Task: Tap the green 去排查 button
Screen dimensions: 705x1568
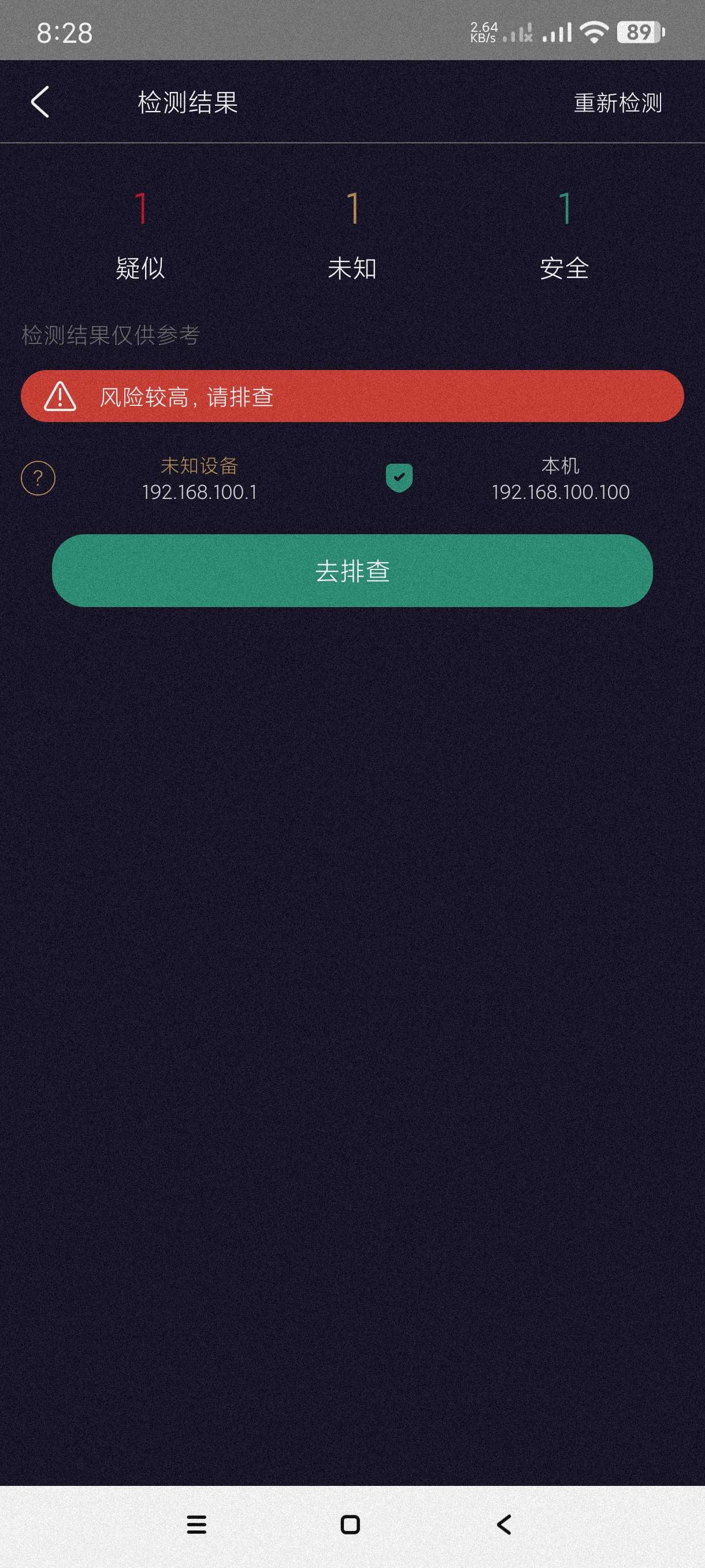Action: tap(352, 570)
